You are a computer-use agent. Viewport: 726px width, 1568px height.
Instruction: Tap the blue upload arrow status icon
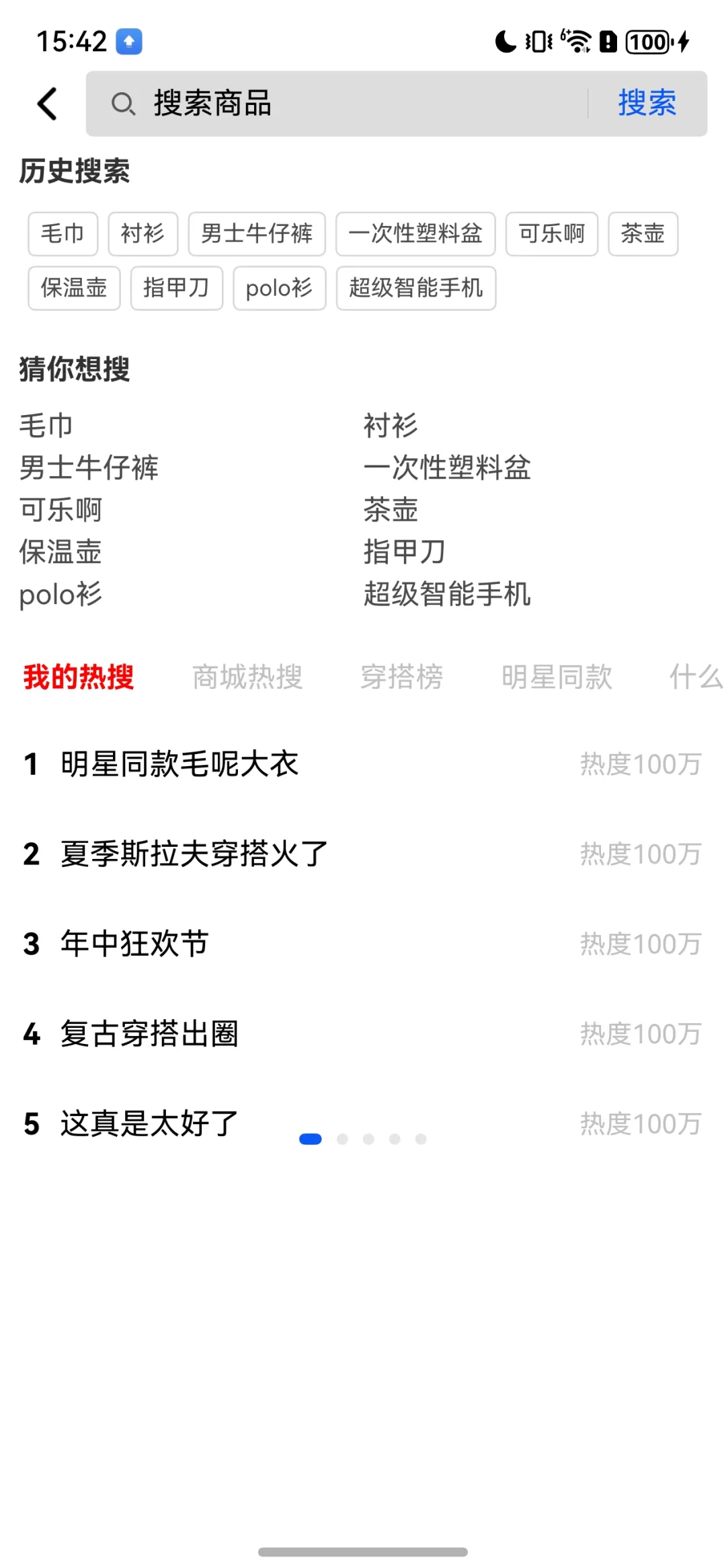click(128, 41)
